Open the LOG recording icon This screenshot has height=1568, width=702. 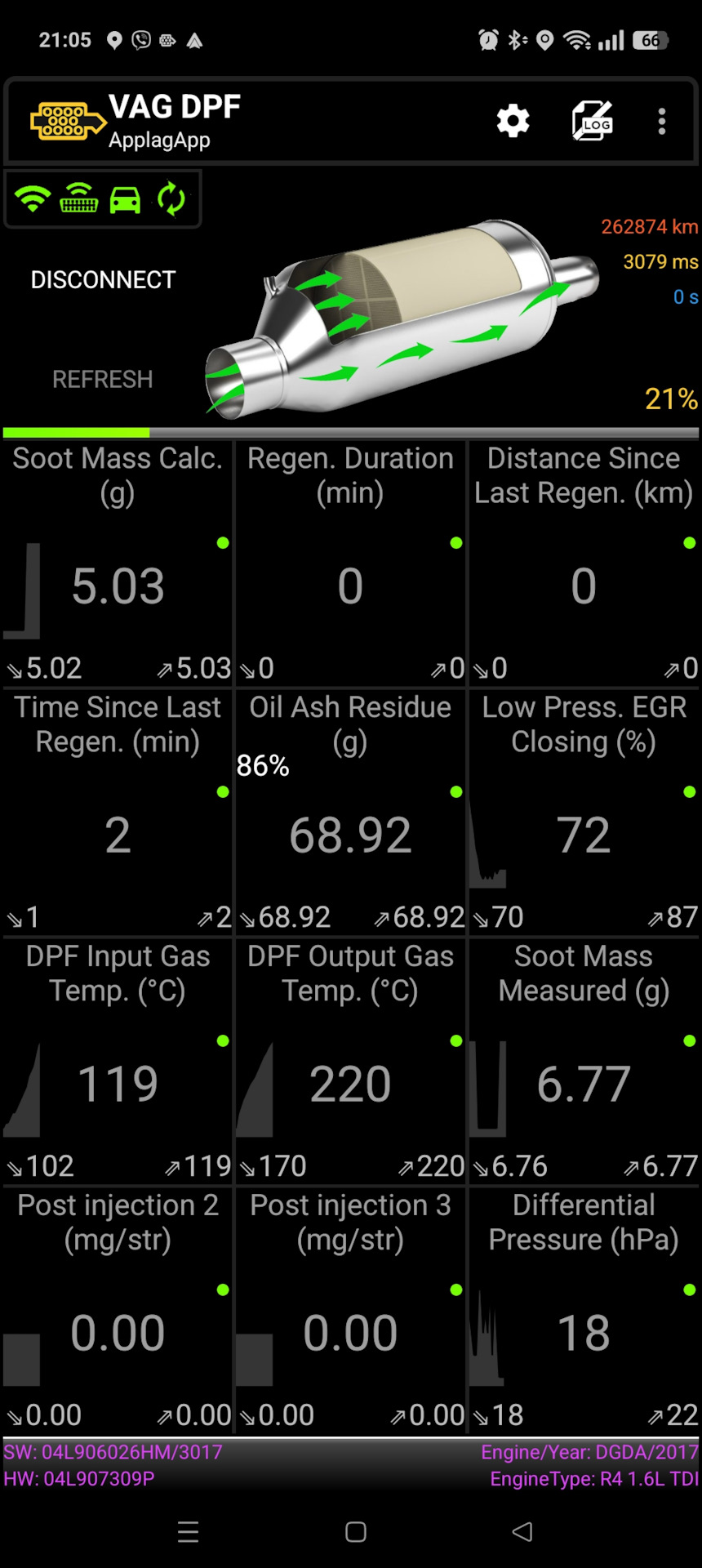[x=592, y=122]
